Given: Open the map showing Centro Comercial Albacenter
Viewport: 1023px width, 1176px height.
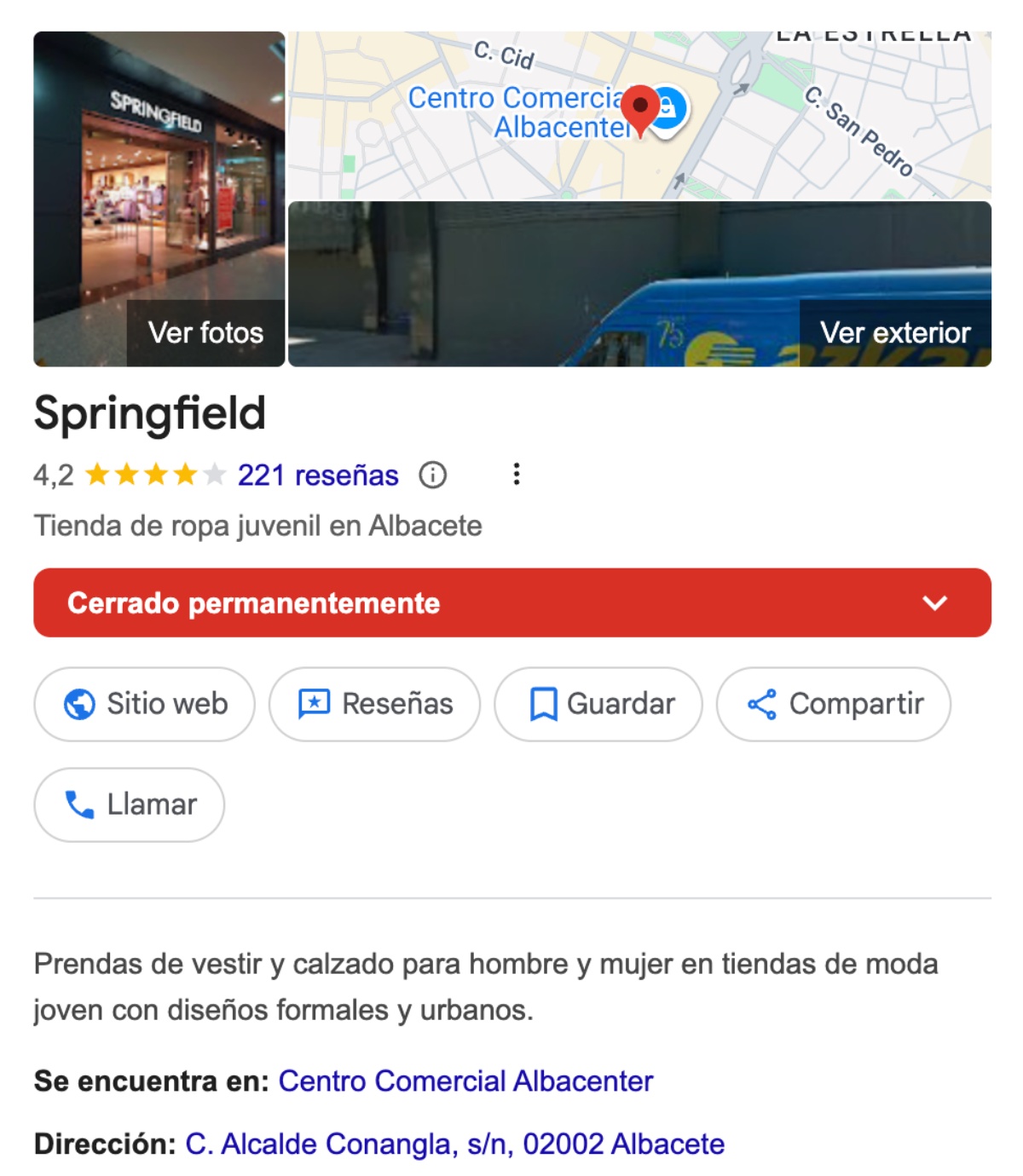Looking at the screenshot, I should 639,116.
